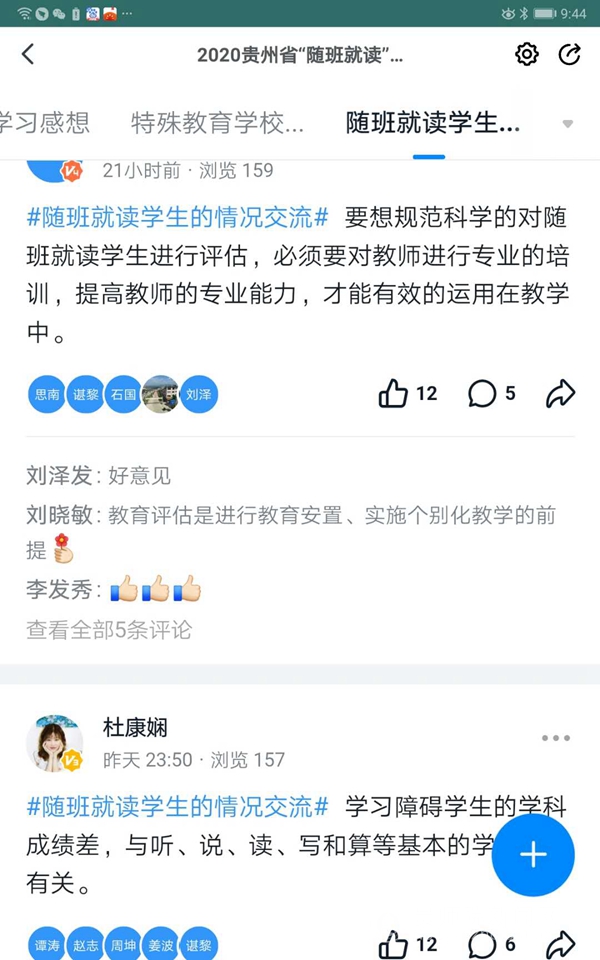Open 思南 liker avatar under first post

tap(46, 395)
